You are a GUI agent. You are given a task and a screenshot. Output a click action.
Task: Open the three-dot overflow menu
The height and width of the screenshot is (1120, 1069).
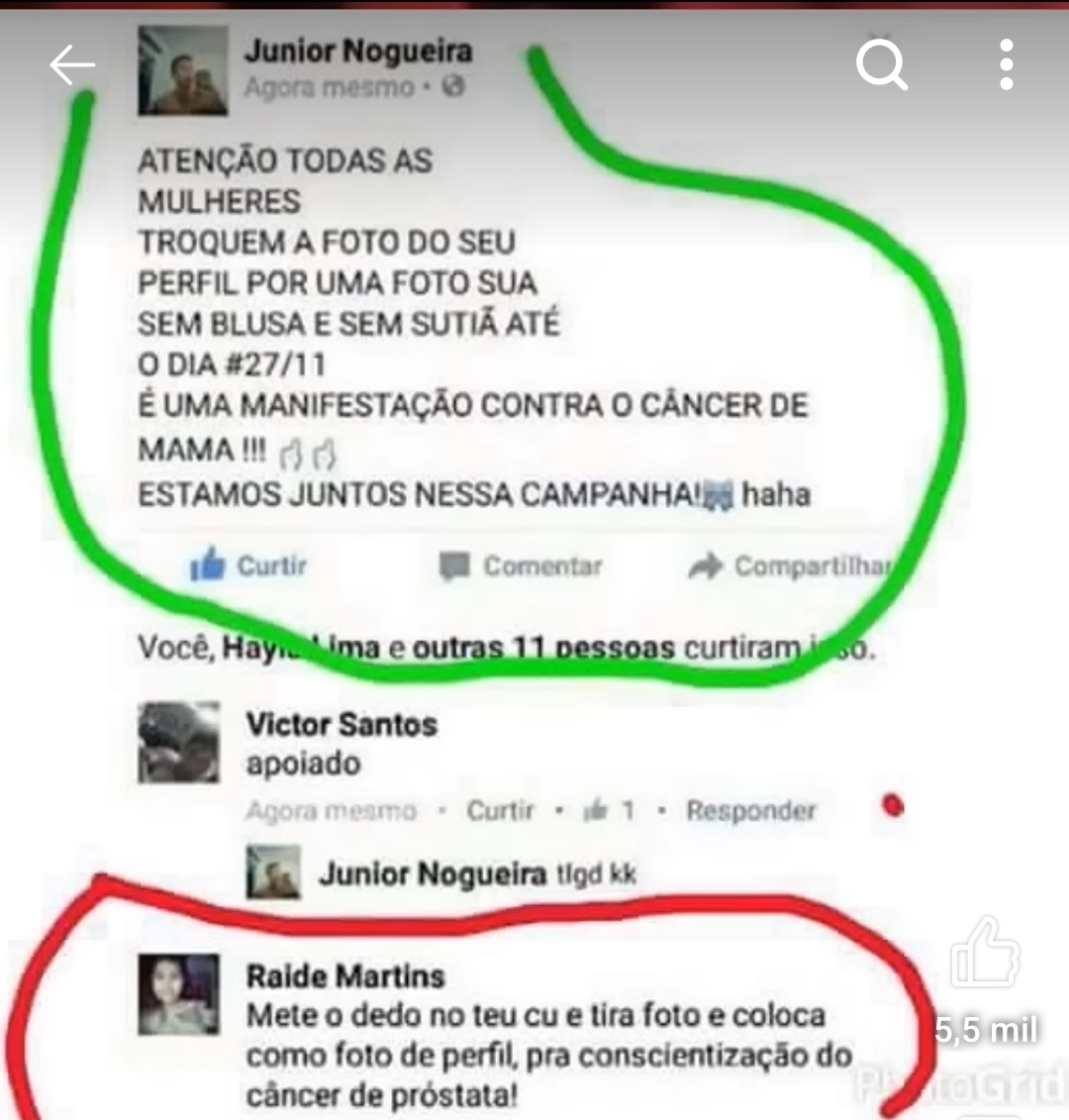(1006, 65)
